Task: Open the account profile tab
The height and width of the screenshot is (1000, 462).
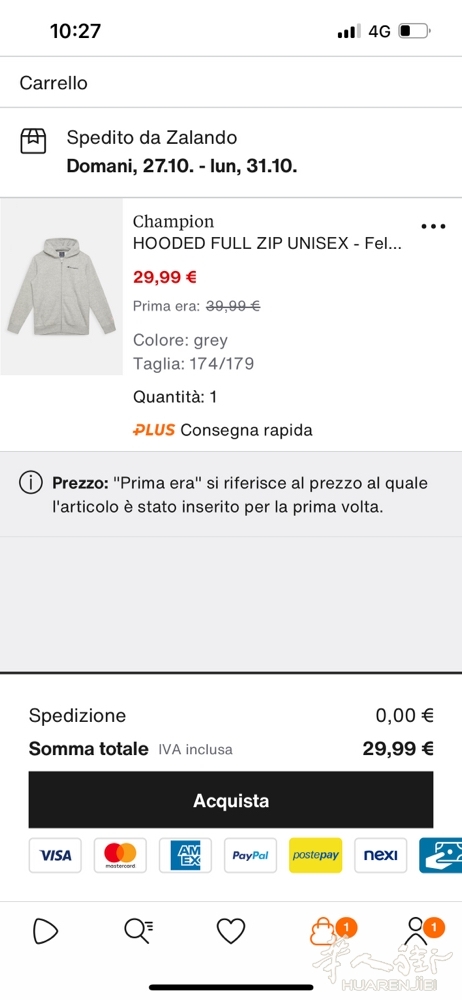Action: point(421,931)
